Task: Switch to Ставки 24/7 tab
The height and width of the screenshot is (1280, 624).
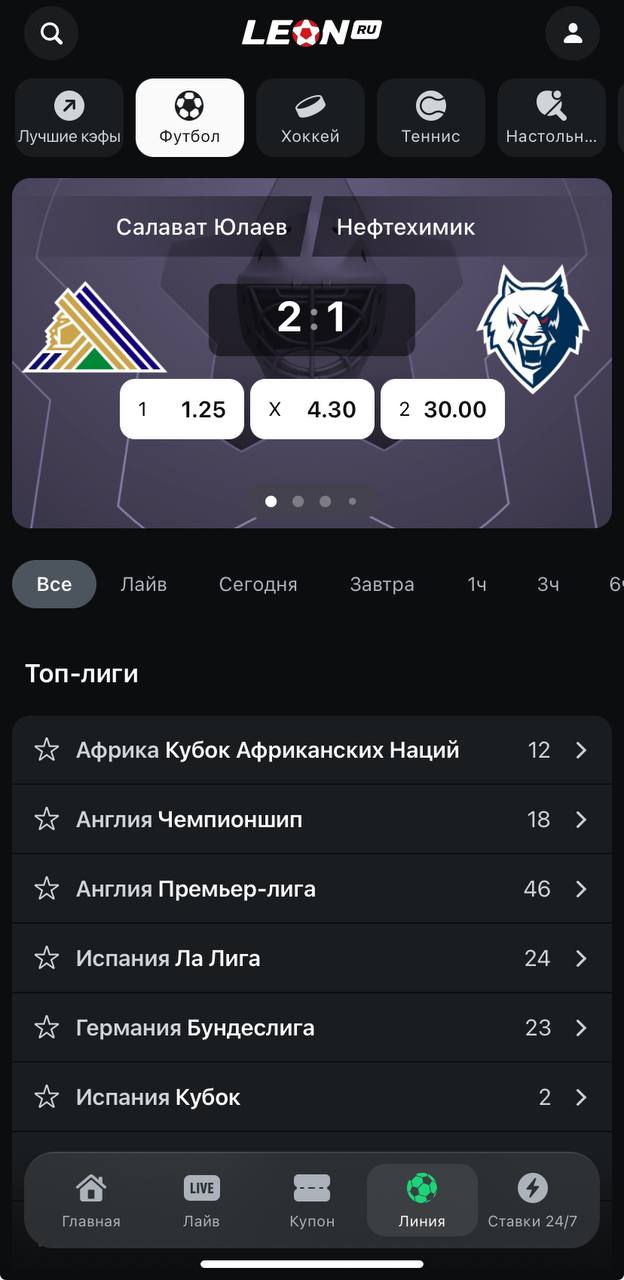Action: point(532,1202)
